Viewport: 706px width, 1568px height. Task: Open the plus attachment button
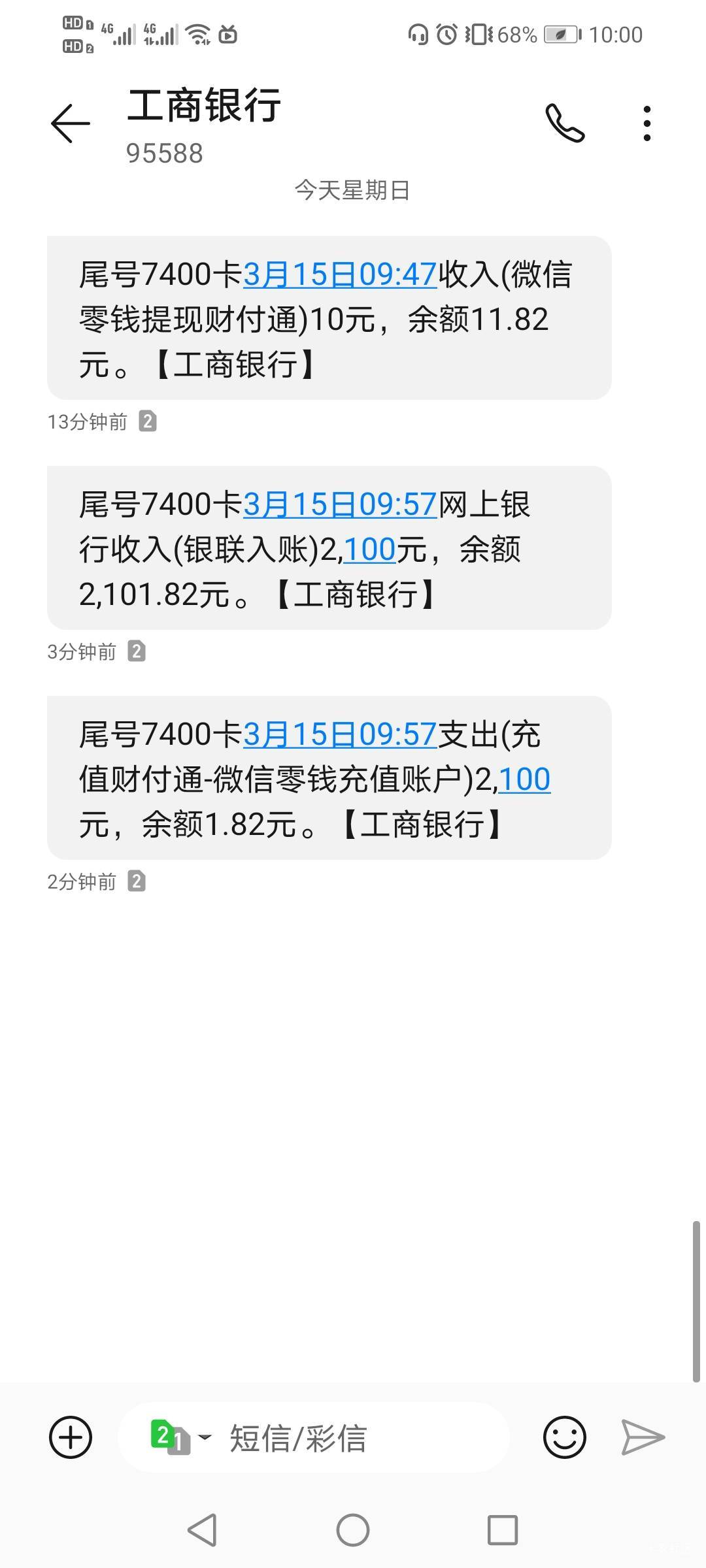71,1437
